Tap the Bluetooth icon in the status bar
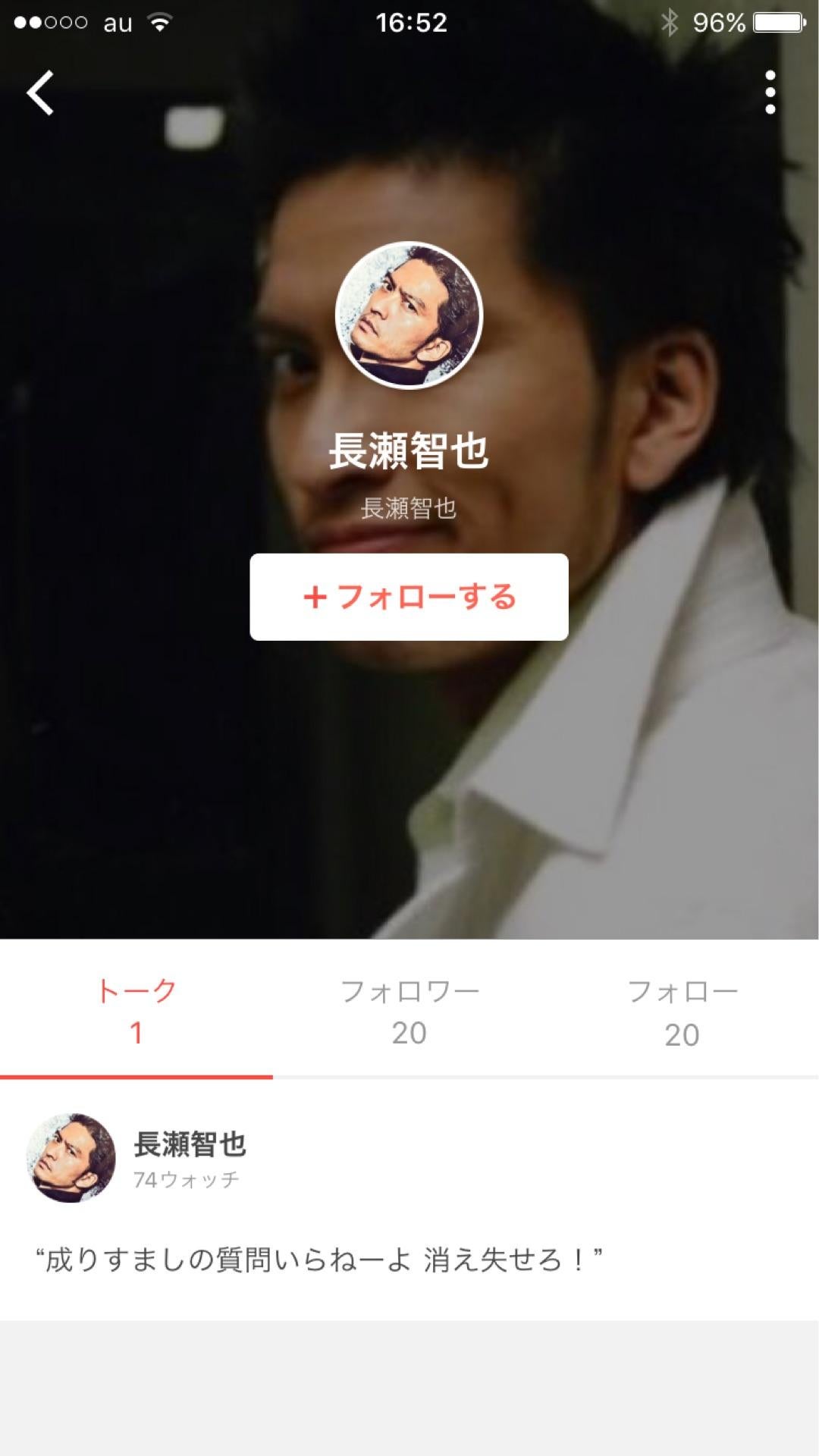Screen dimensions: 819x1456 670,23
